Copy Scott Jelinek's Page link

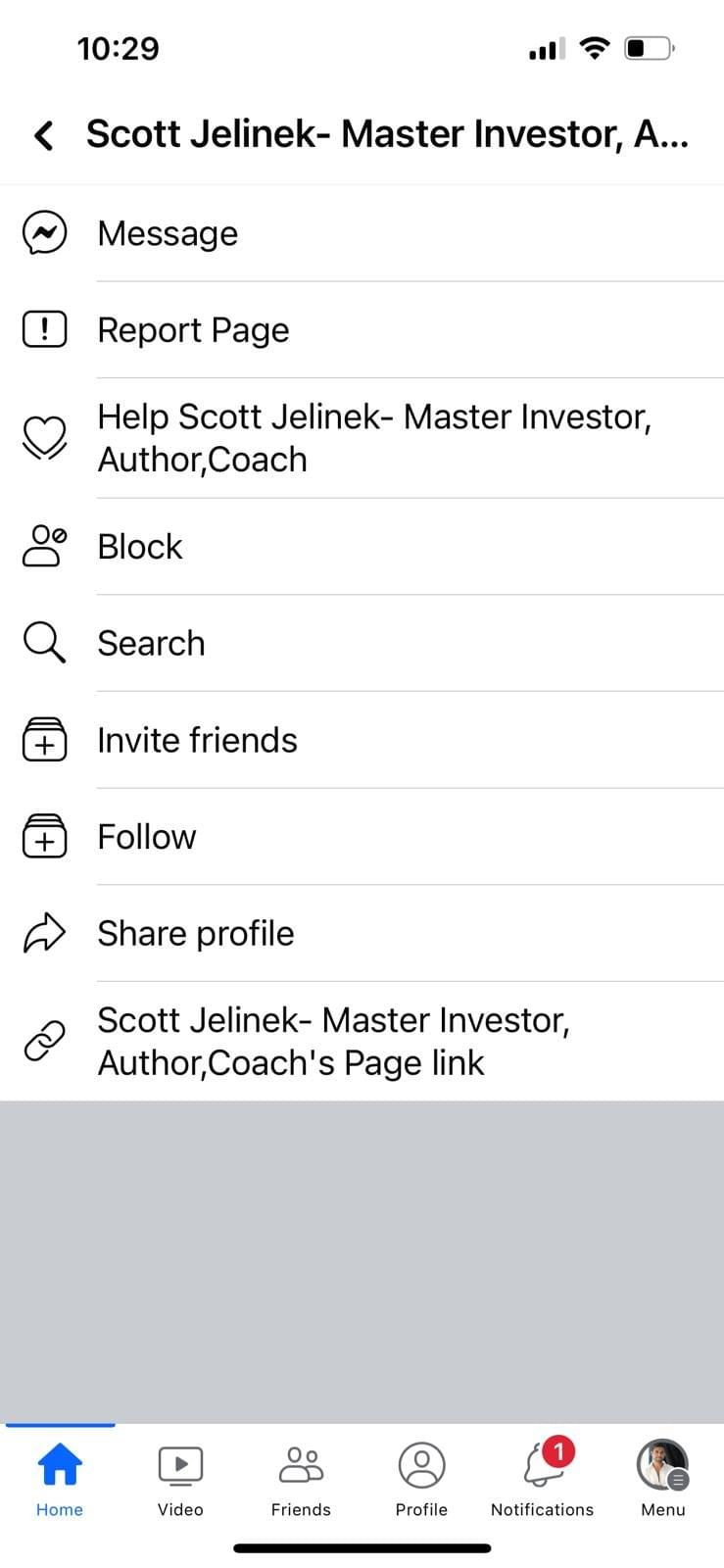pos(362,1041)
